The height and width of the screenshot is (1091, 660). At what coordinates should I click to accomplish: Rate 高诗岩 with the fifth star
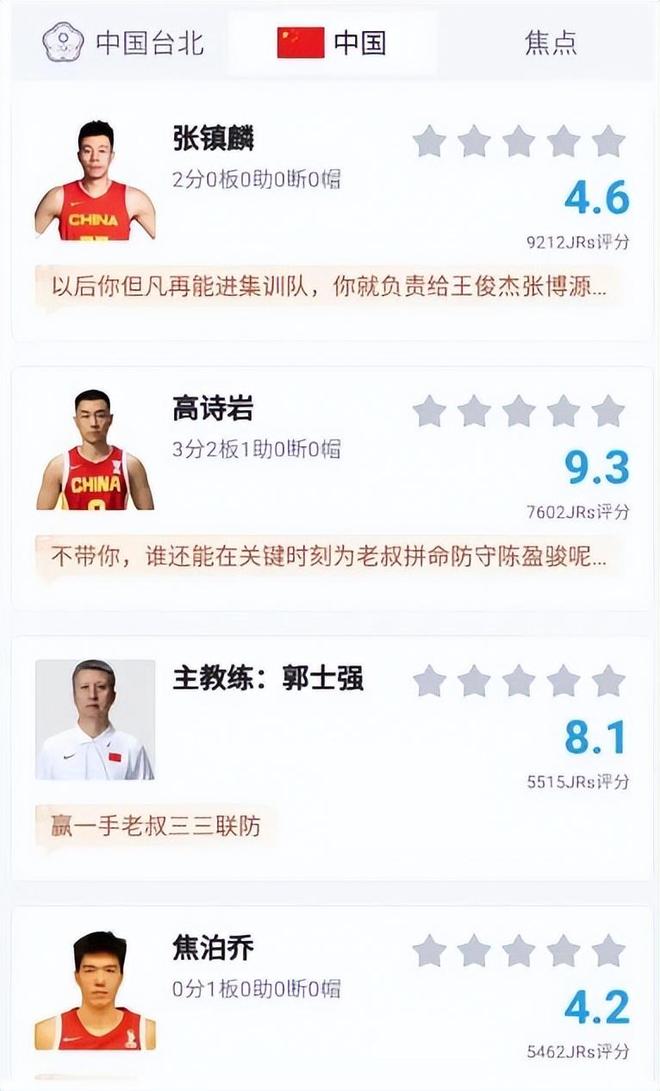(608, 411)
